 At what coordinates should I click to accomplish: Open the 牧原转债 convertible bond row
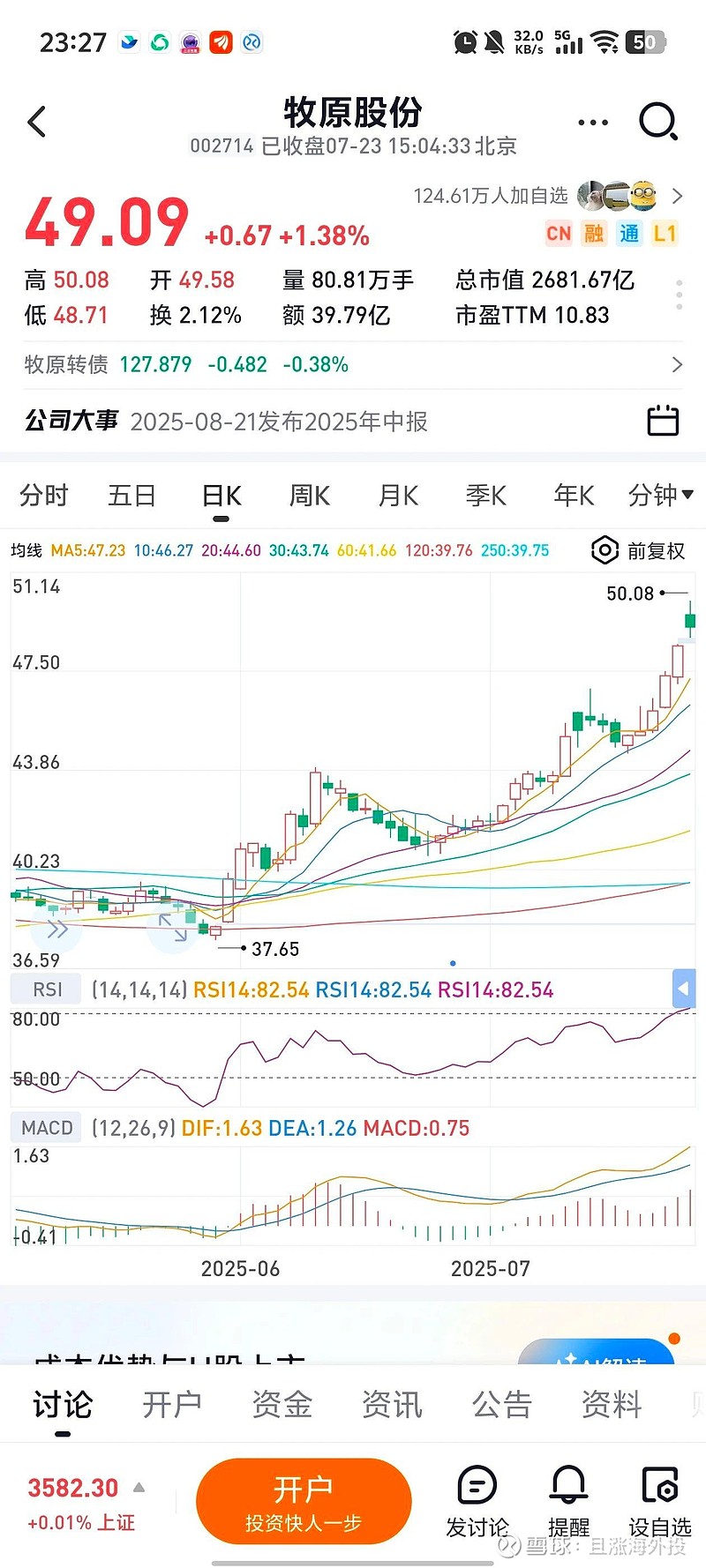(353, 364)
